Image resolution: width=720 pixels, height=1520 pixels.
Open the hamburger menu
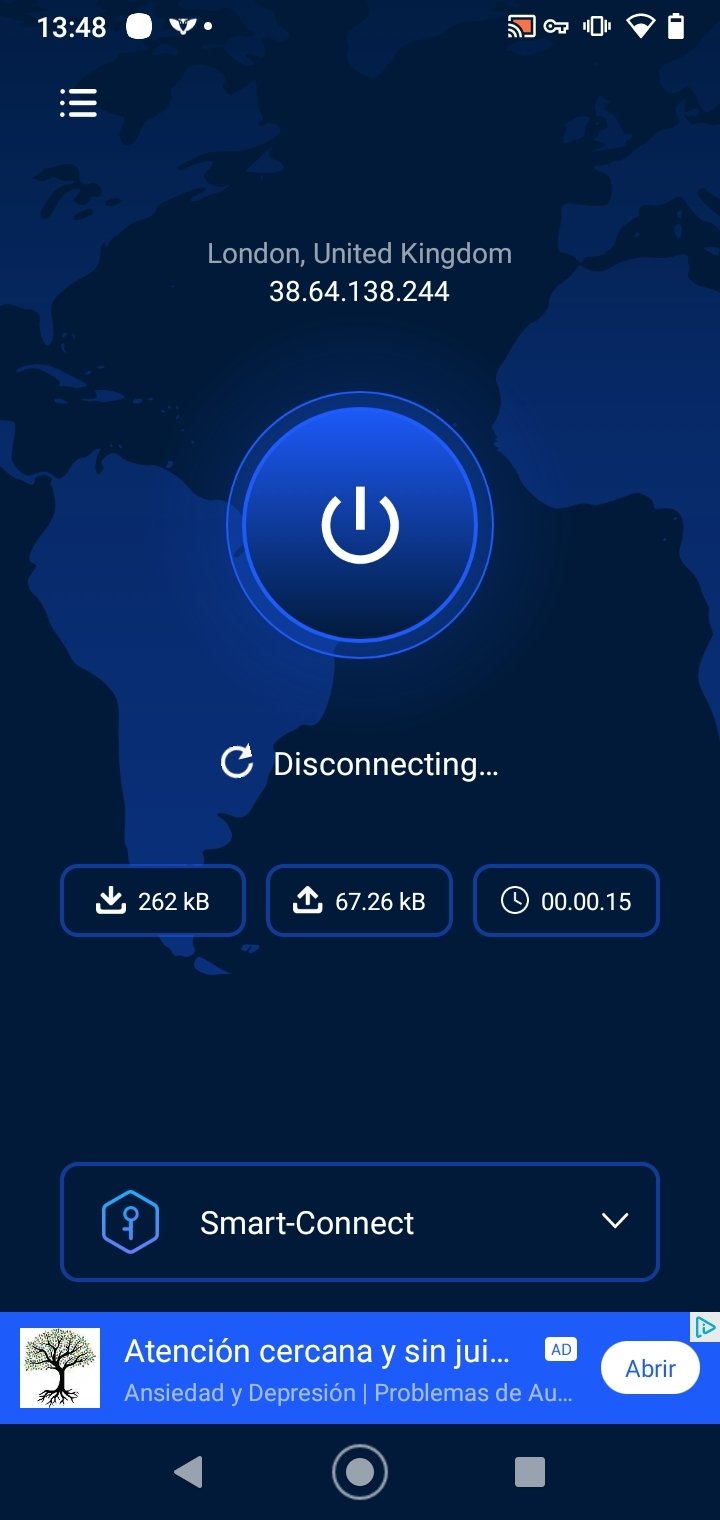click(x=78, y=103)
